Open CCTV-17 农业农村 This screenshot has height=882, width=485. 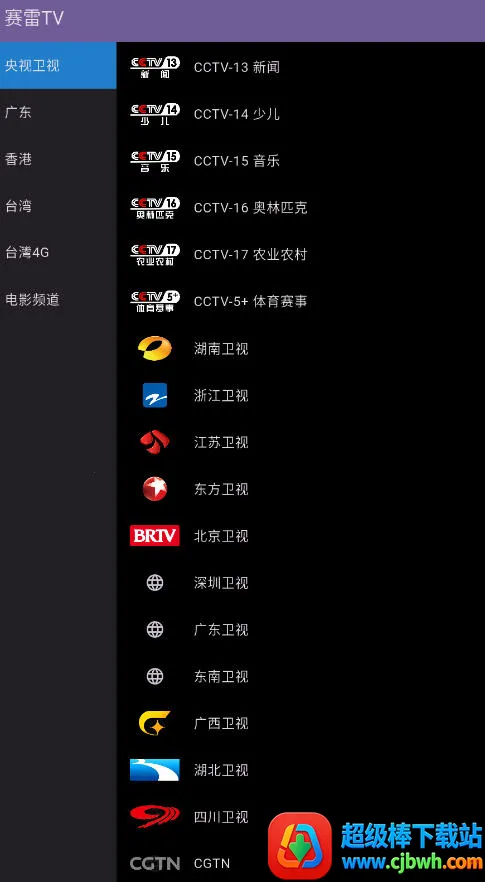click(300, 255)
